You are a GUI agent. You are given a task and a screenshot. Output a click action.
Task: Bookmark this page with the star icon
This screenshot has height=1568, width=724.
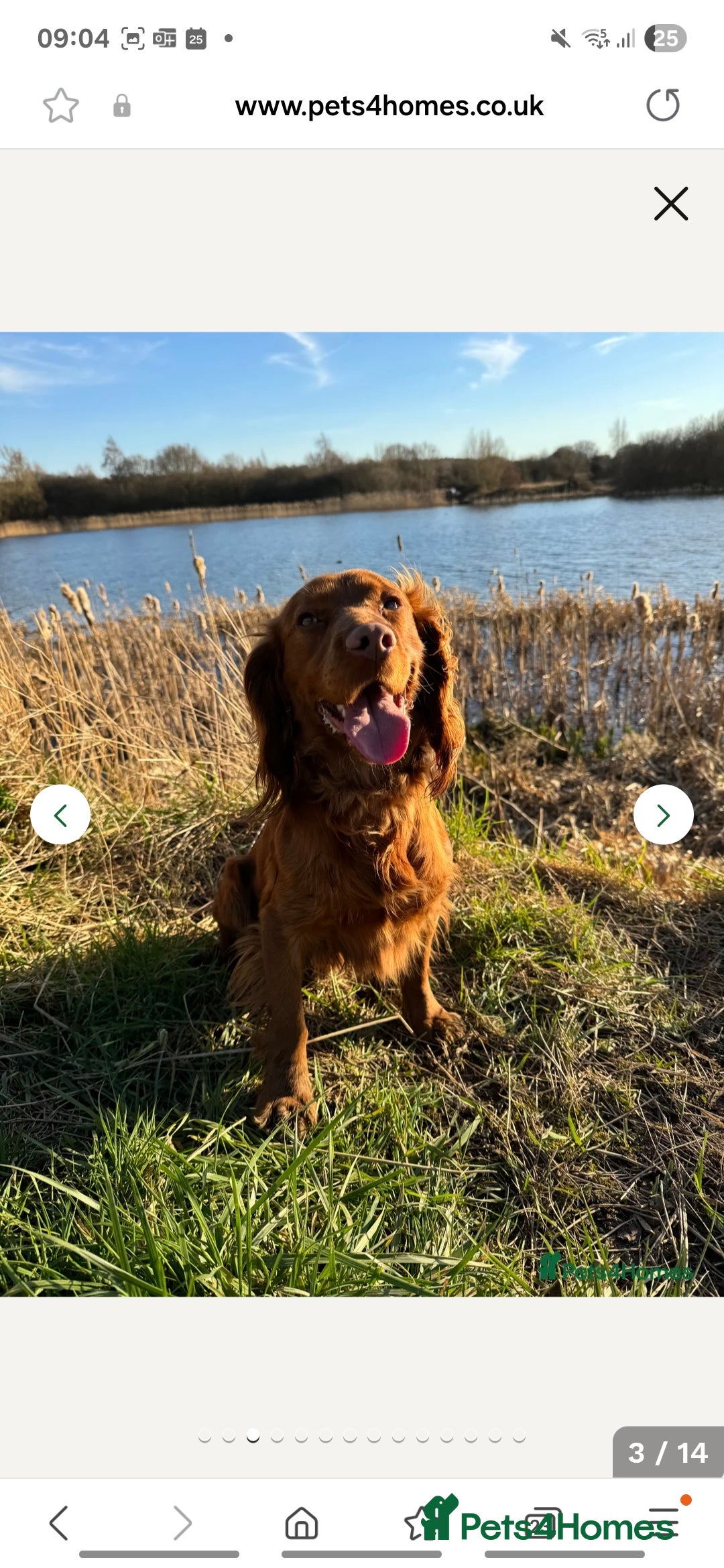pos(61,106)
